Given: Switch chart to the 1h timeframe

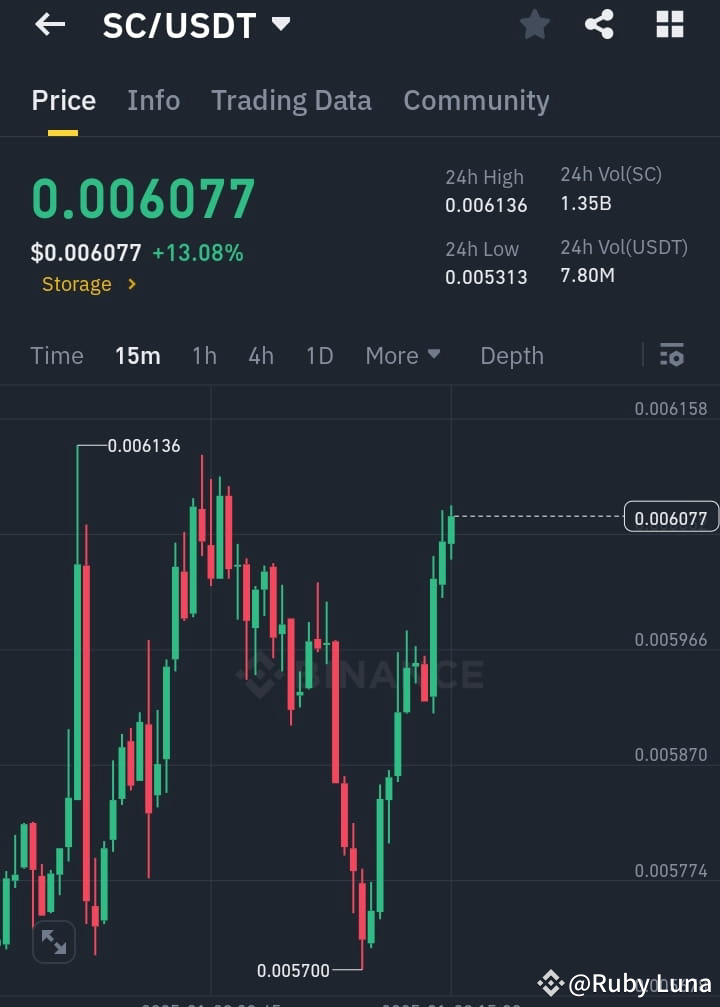Looking at the screenshot, I should tap(204, 355).
